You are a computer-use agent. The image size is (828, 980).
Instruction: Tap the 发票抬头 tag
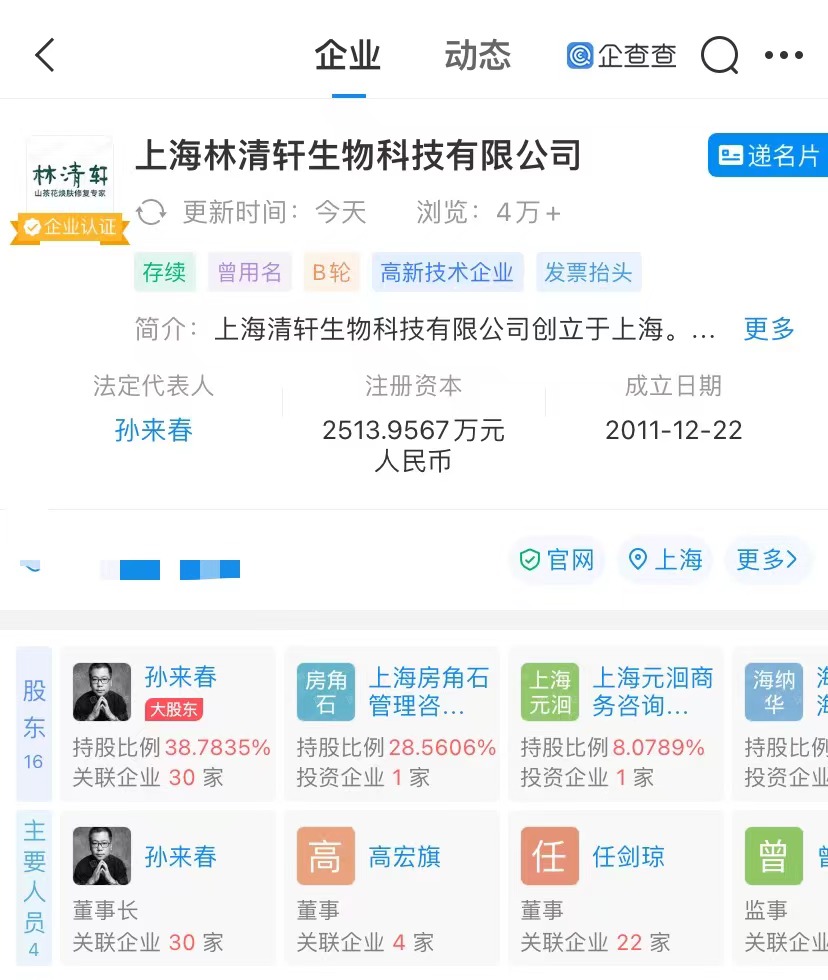click(588, 272)
